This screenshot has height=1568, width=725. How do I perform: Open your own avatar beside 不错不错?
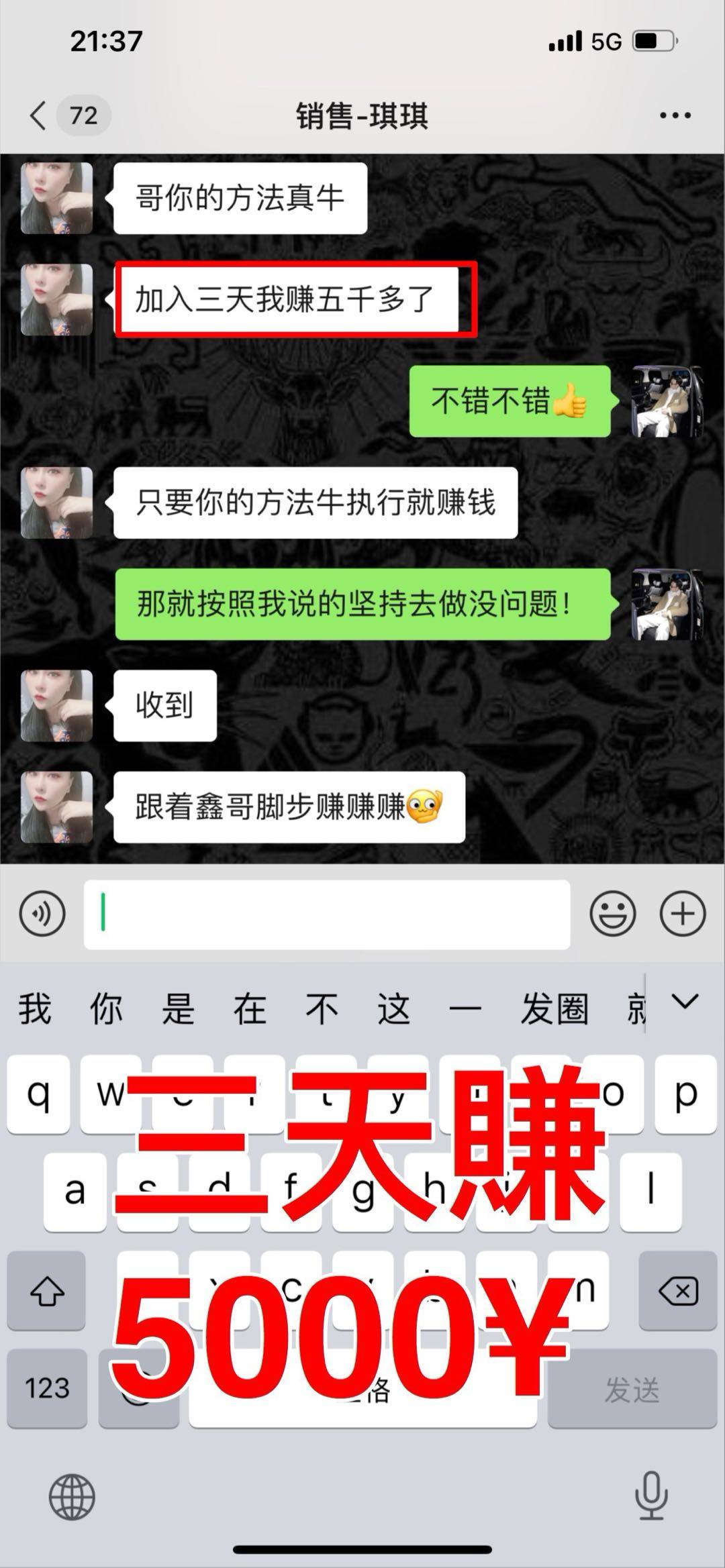[x=666, y=401]
